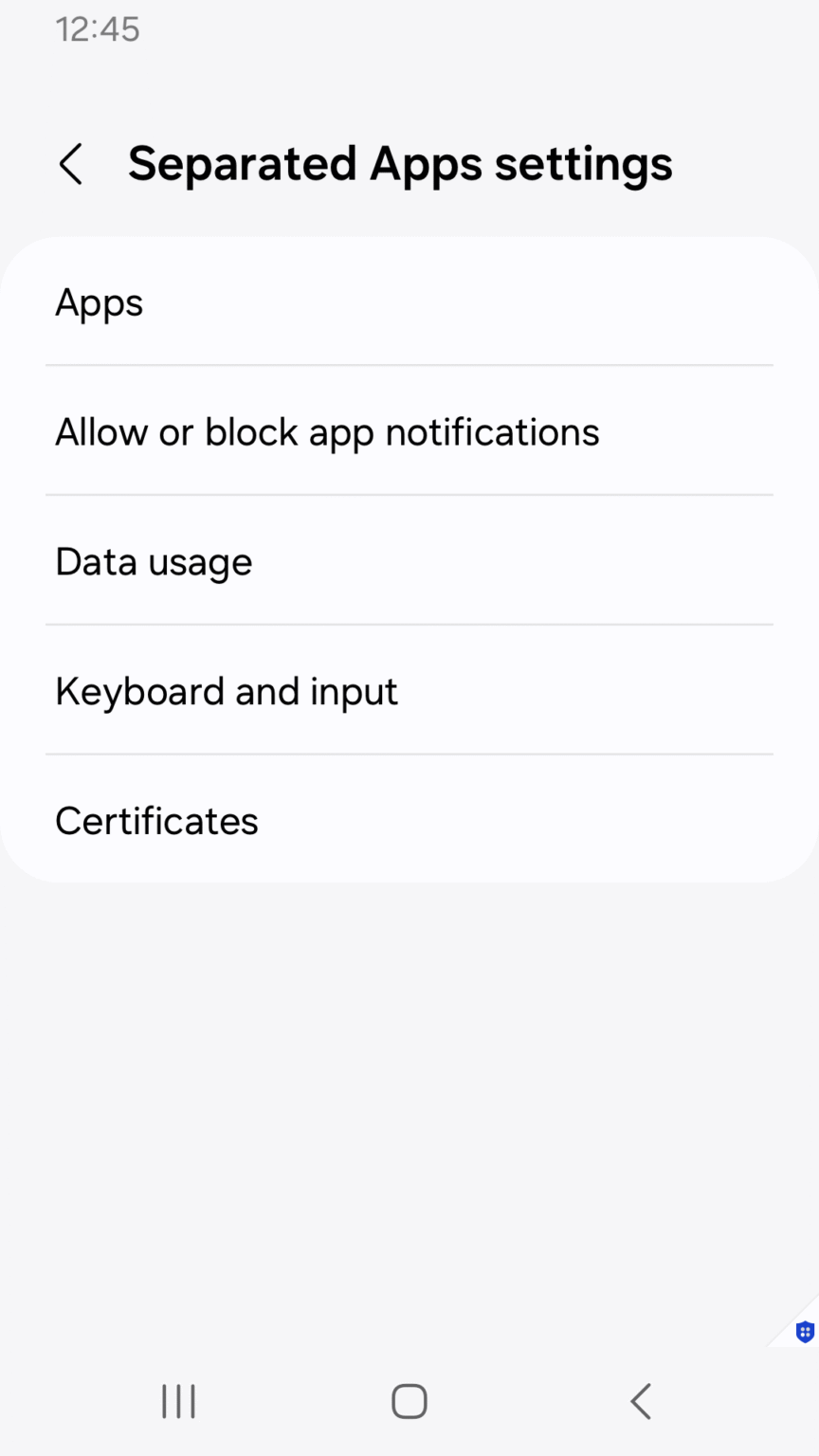Open Keyboard and input settings
The image size is (819, 1456).
click(227, 691)
